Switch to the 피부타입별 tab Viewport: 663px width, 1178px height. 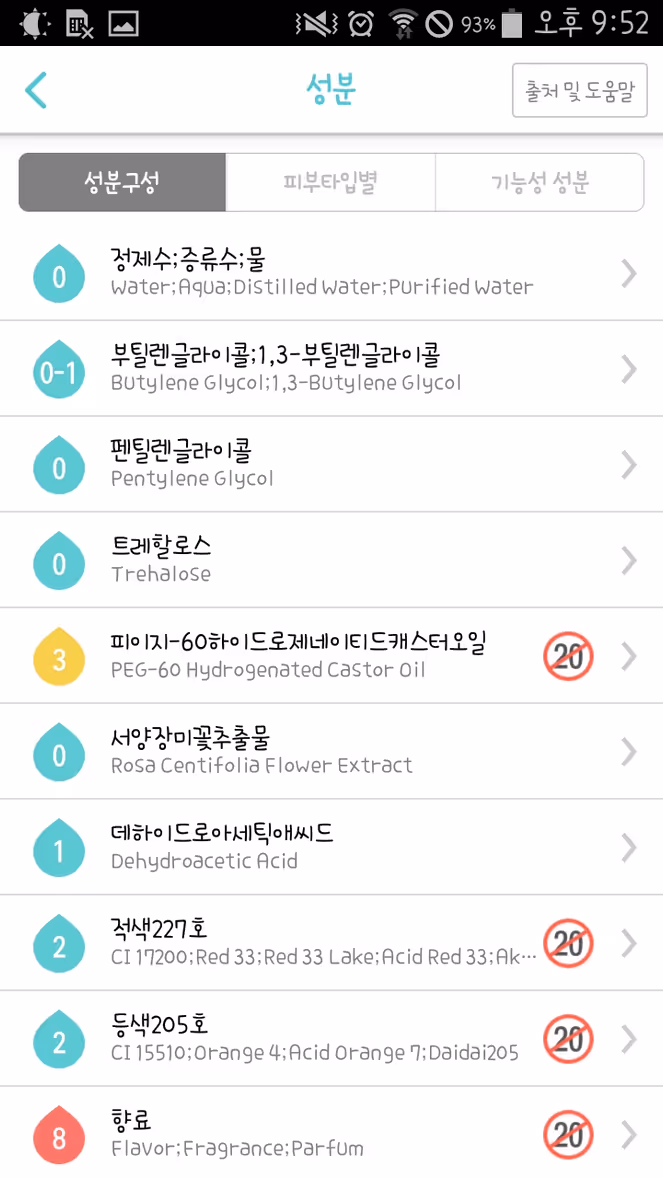click(x=330, y=183)
